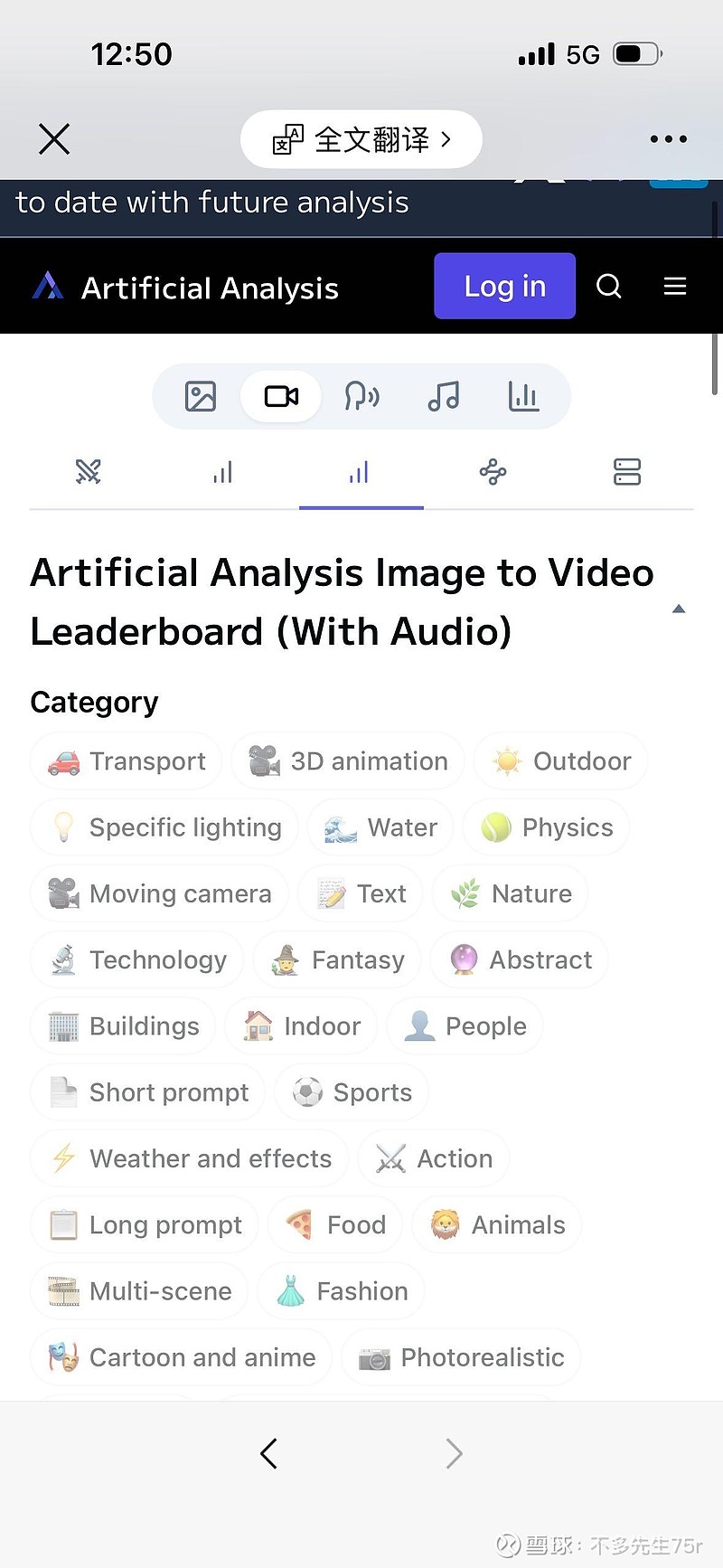This screenshot has height=1568, width=723.
Task: Switch to the image models segment
Action: [201, 396]
